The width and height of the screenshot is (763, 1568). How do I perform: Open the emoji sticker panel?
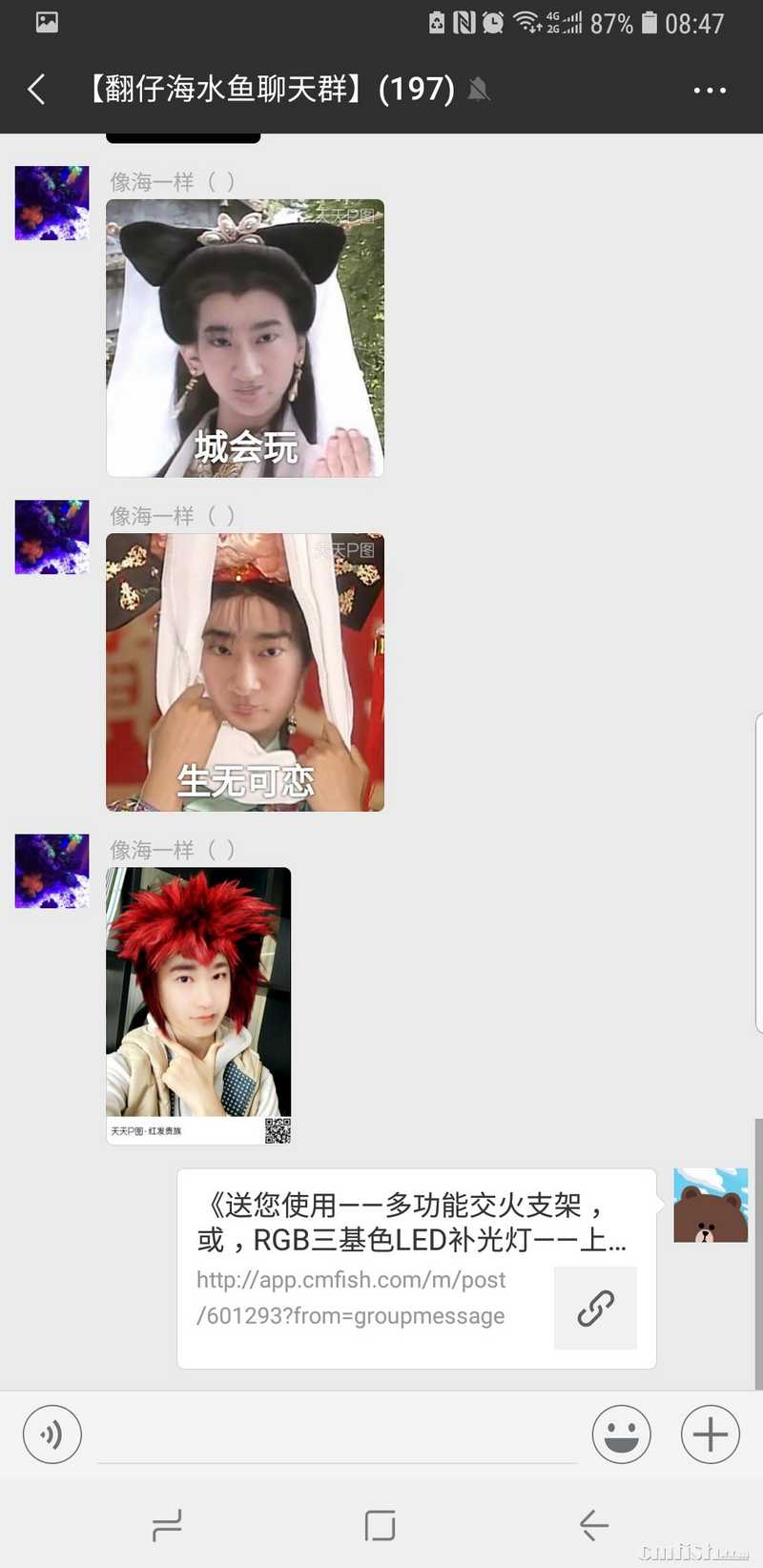tap(621, 1434)
